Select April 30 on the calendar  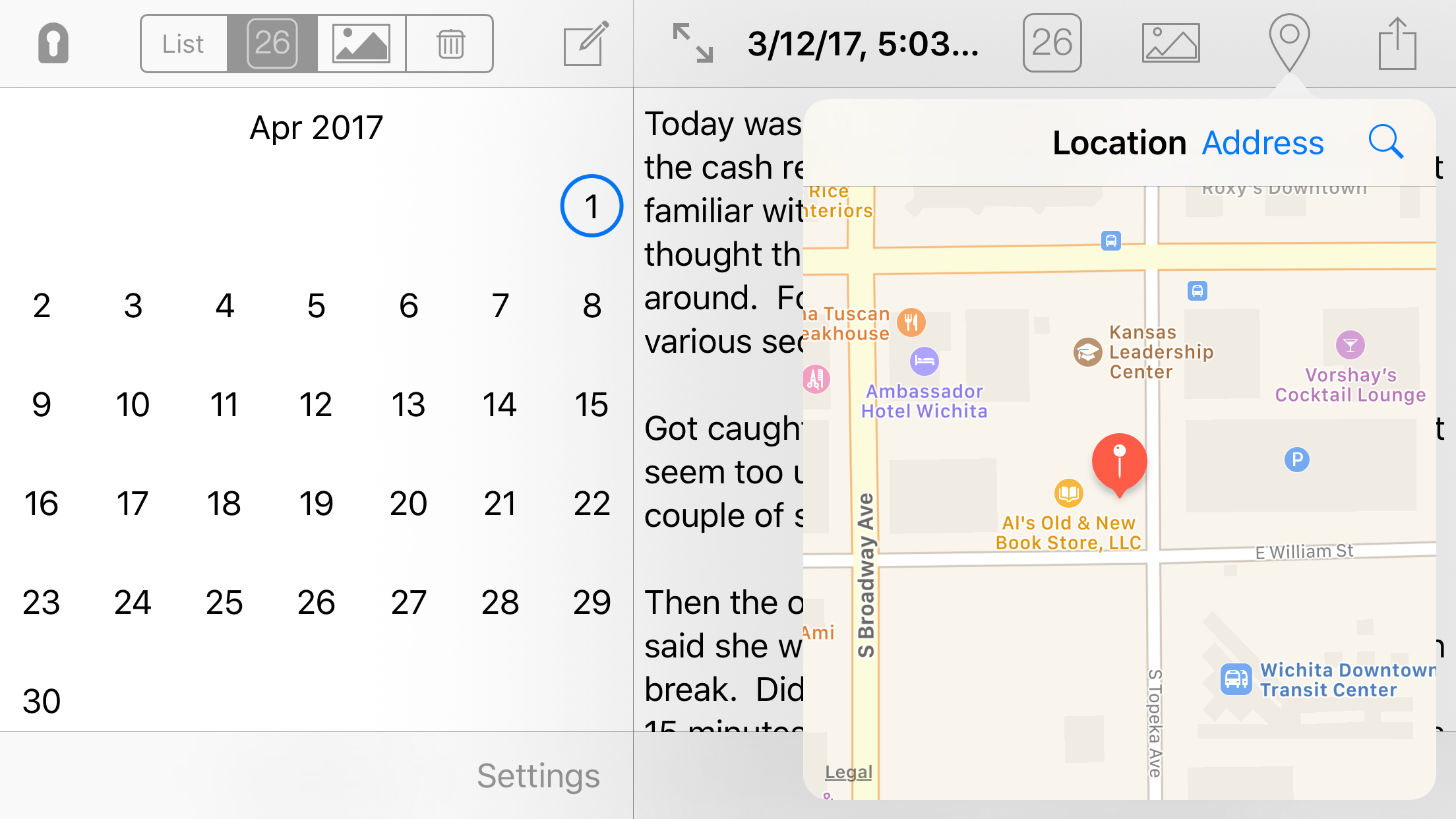tap(41, 701)
